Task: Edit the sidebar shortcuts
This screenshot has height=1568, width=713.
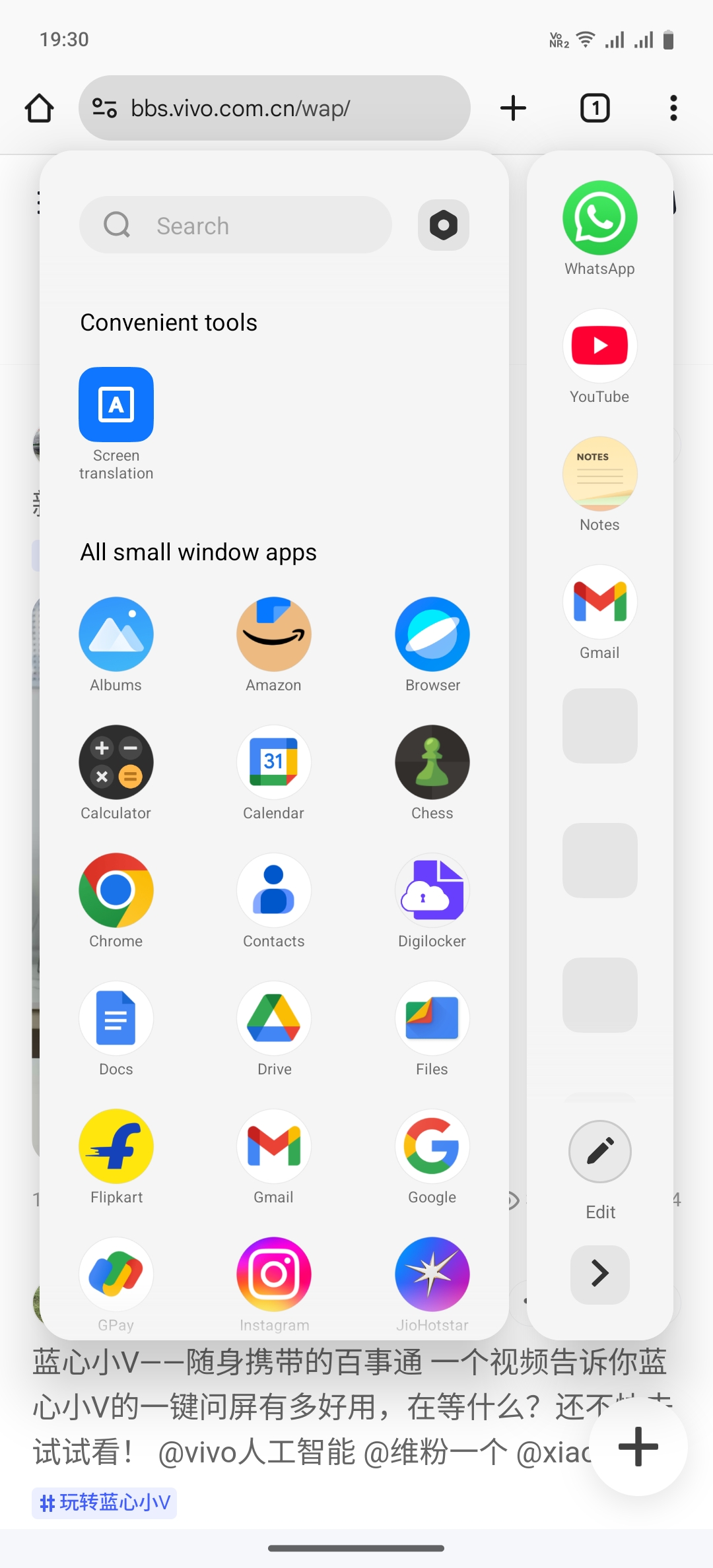Action: point(599,1152)
